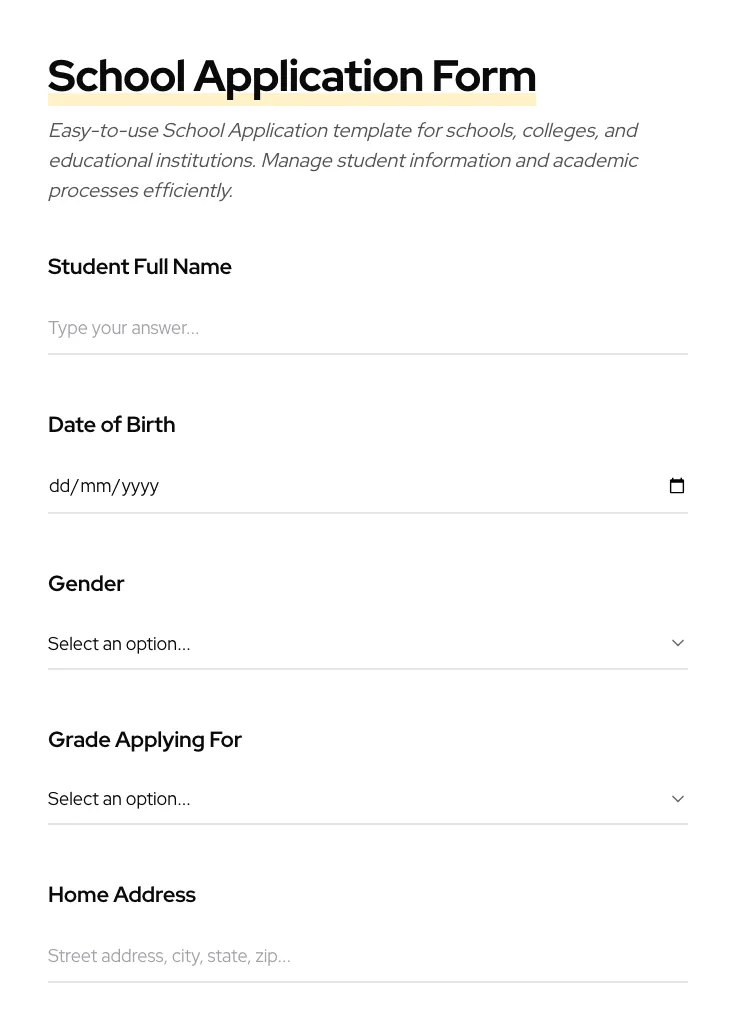Click the Student Full Name label
The image size is (736, 1024).
coord(139,266)
